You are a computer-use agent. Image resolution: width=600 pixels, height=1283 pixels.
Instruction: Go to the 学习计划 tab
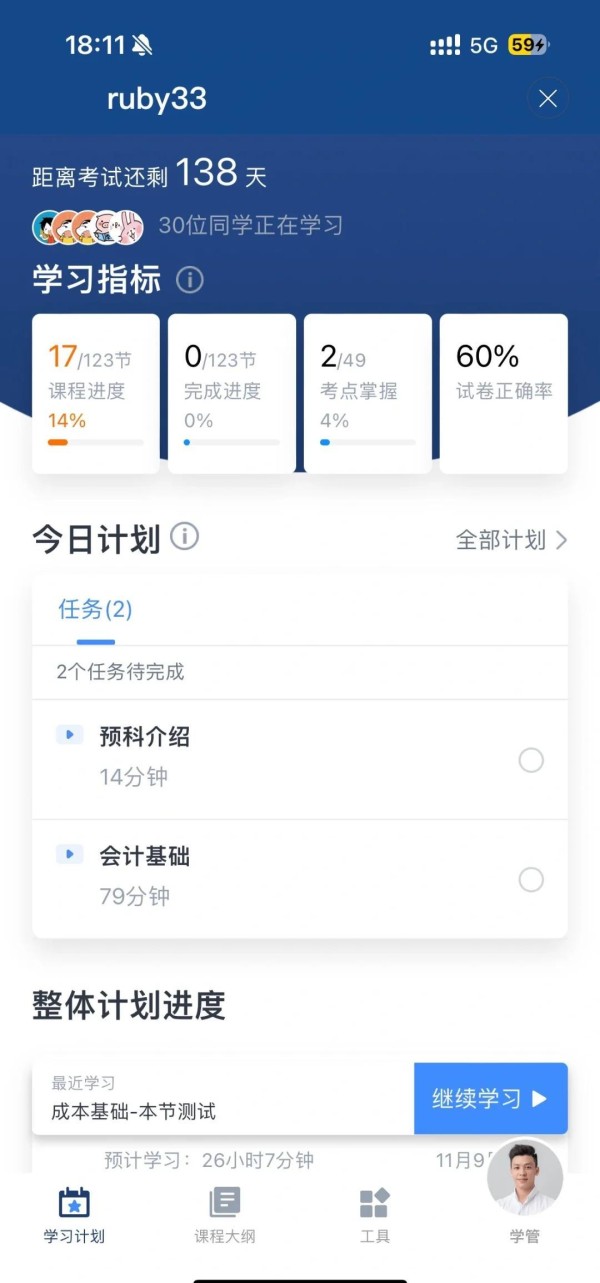74,1216
